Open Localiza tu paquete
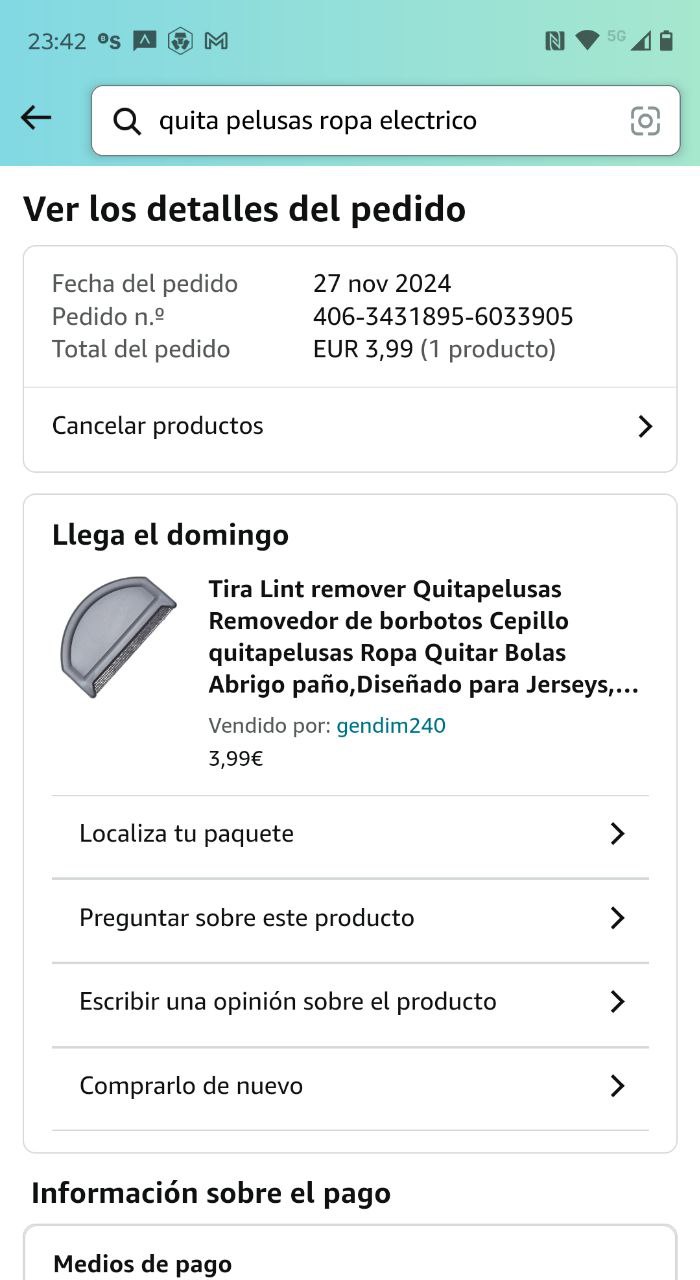 [x=350, y=834]
